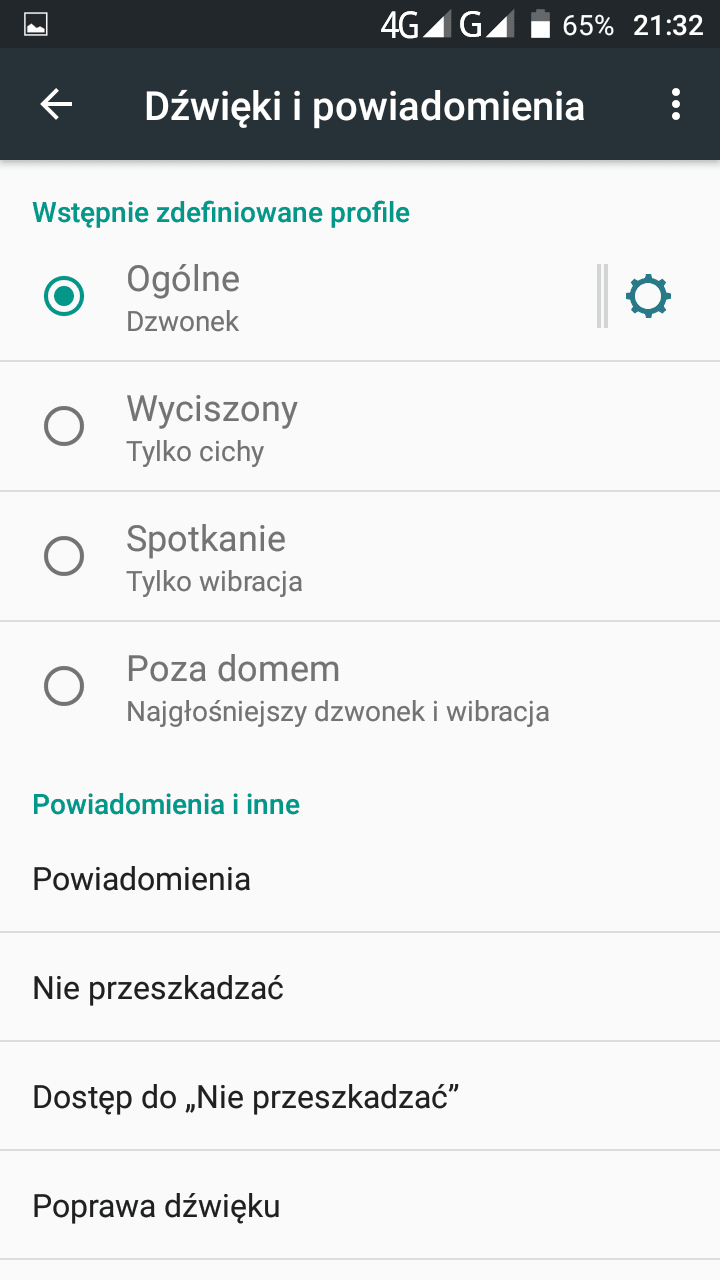Open Poprawa dźwięku
720x1280 pixels.
360,1206
